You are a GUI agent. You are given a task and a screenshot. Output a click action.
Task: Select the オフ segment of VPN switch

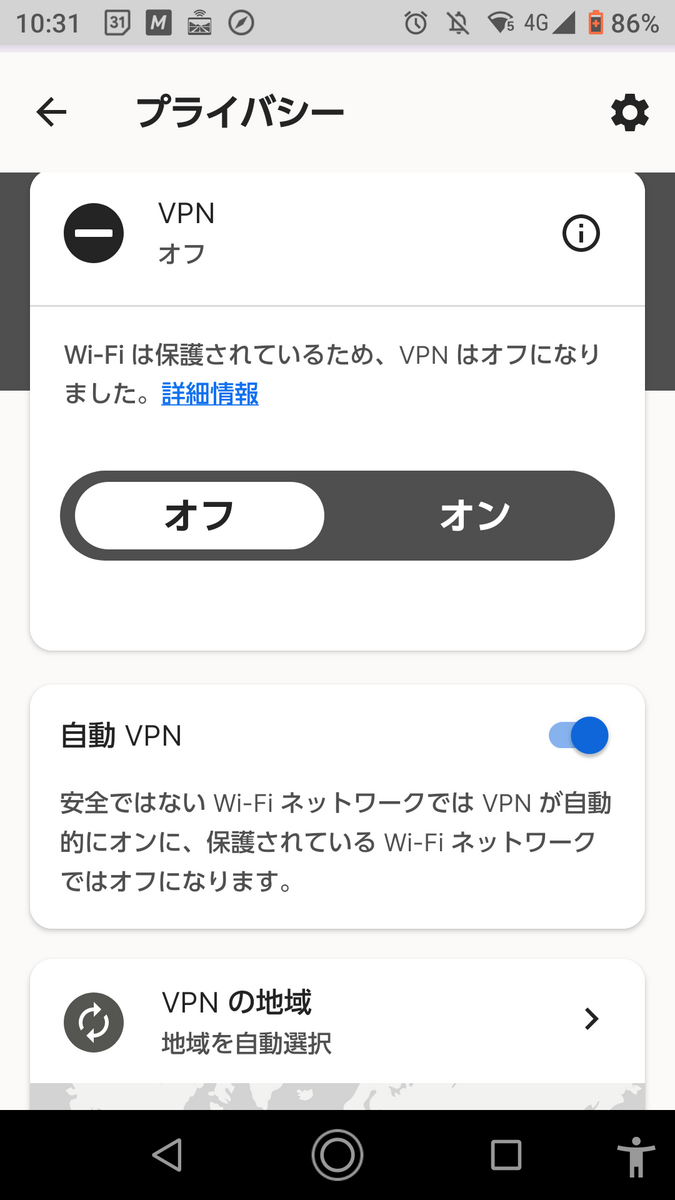coord(199,516)
